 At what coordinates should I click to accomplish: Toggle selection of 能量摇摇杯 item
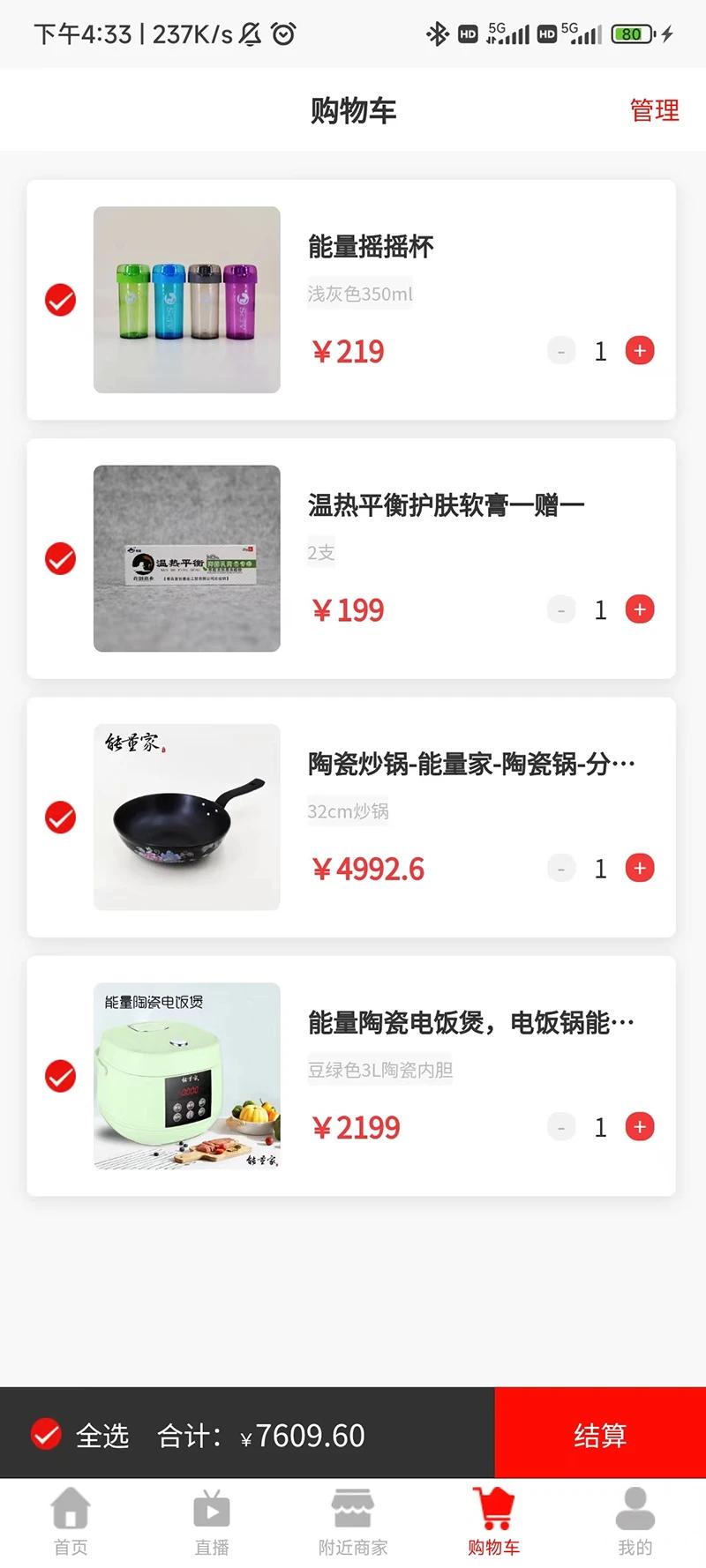(59, 301)
